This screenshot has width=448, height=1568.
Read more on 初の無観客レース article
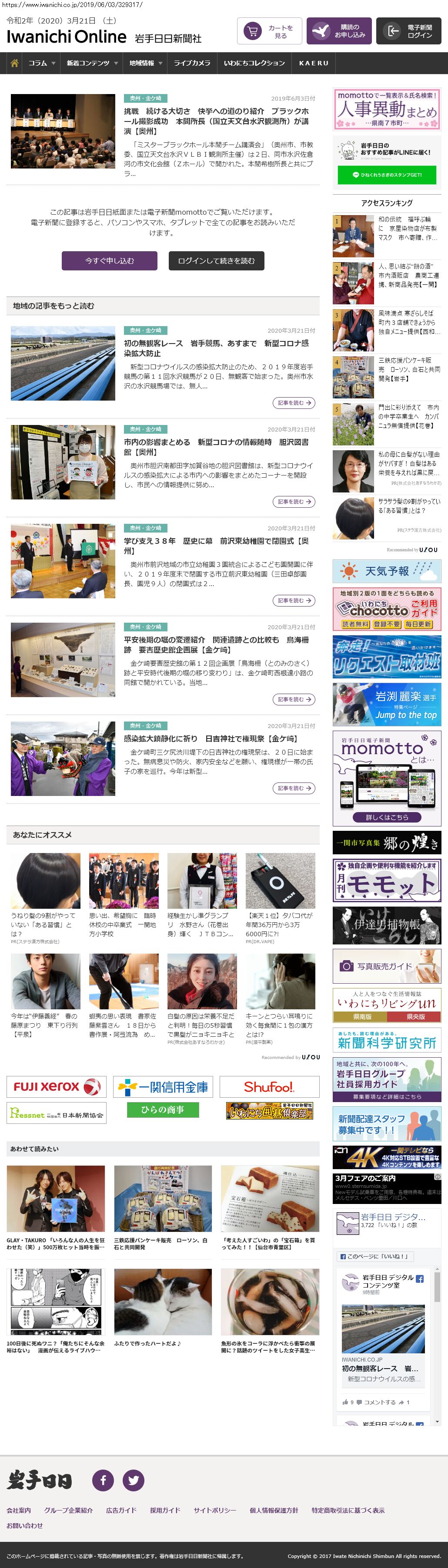pos(294,403)
